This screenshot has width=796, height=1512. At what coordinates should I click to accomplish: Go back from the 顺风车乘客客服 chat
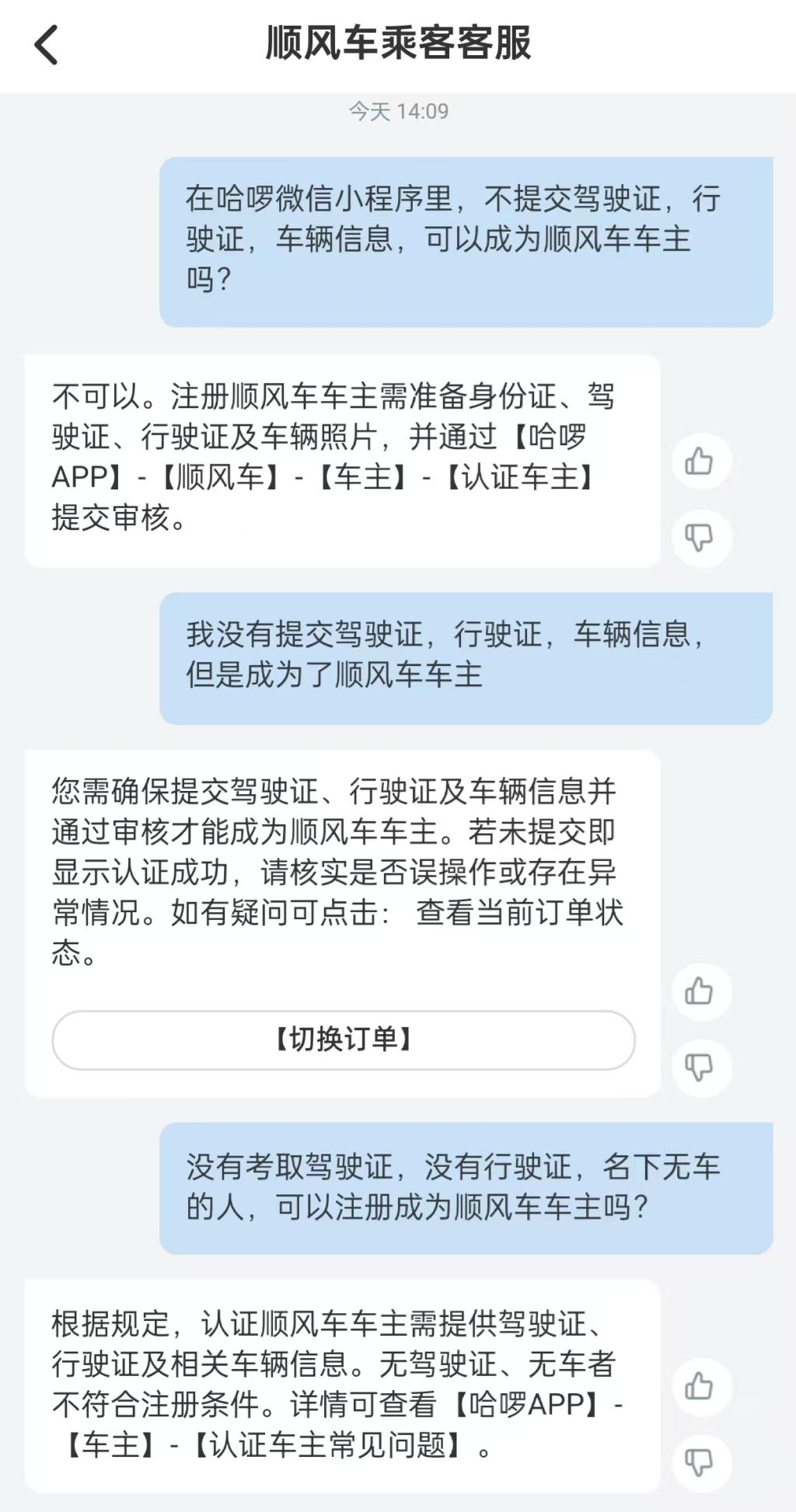click(47, 44)
